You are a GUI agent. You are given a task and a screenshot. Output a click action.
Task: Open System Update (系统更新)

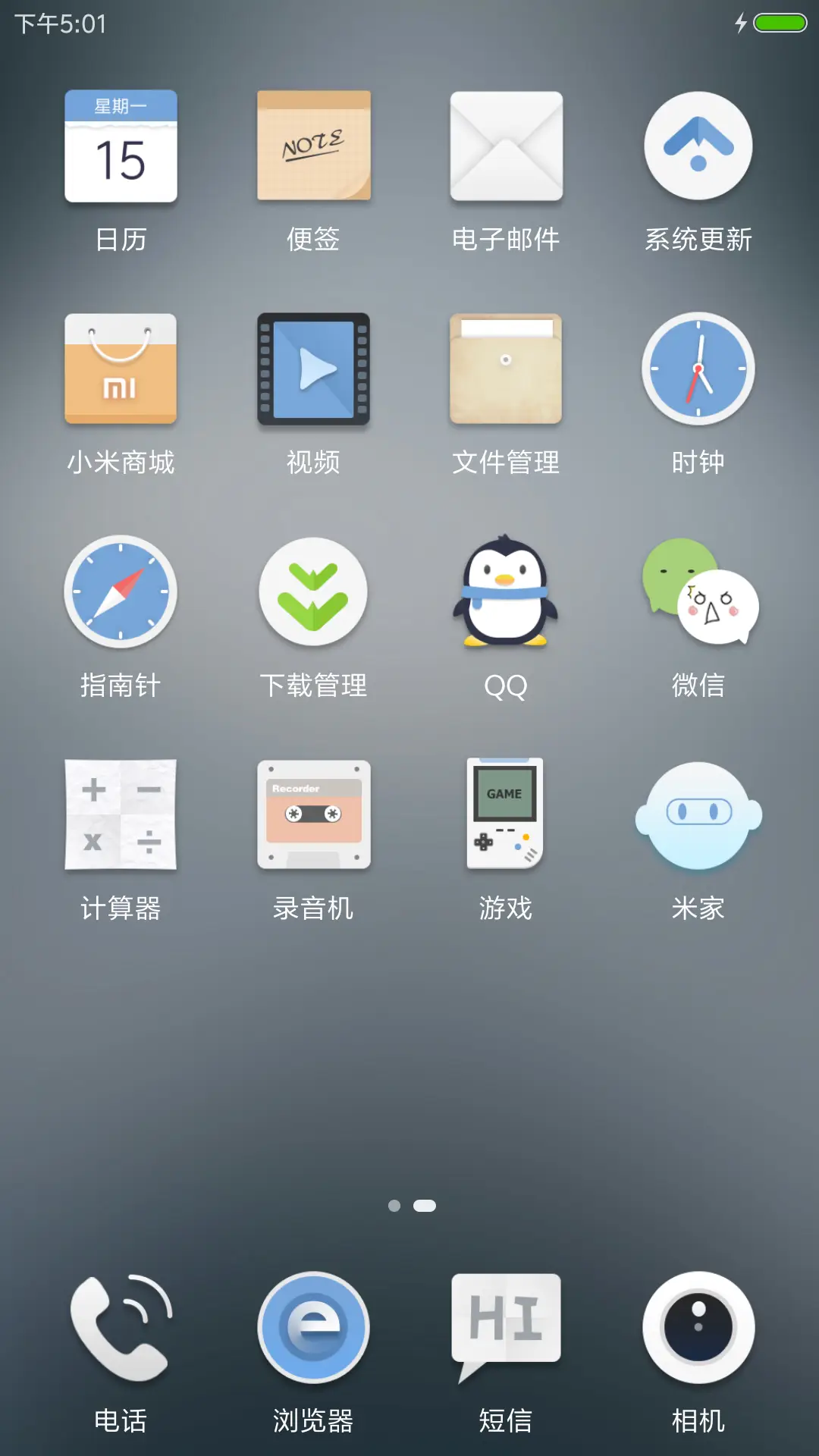click(x=698, y=146)
